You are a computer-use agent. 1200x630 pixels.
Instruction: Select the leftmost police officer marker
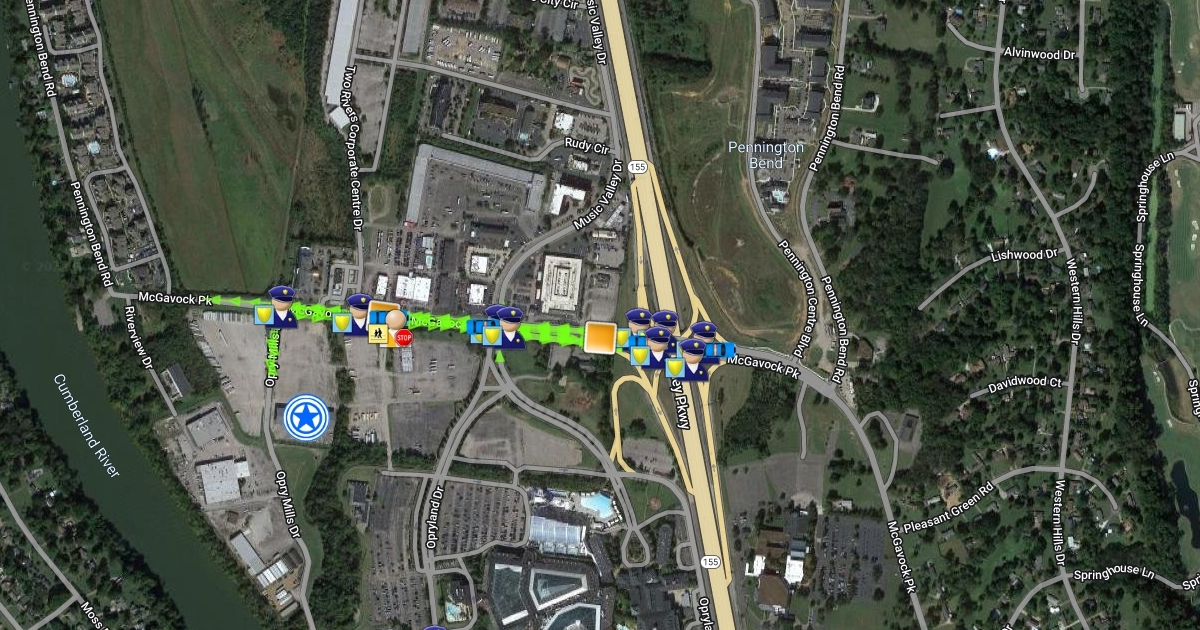(282, 305)
